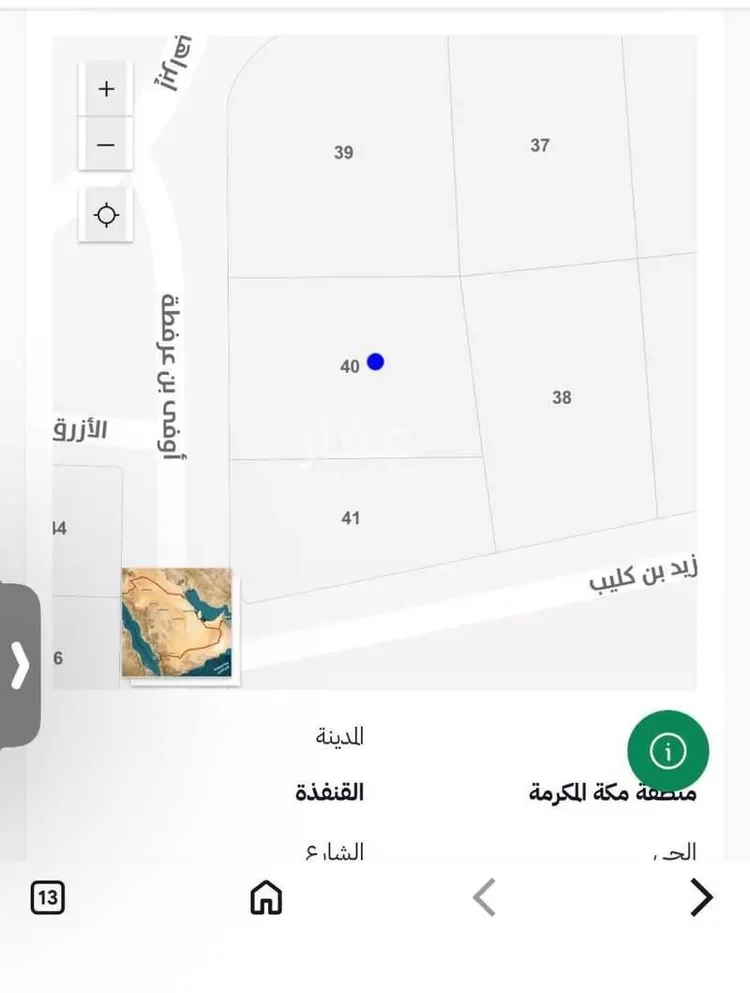Select the blue marker on parcel 40

(376, 362)
